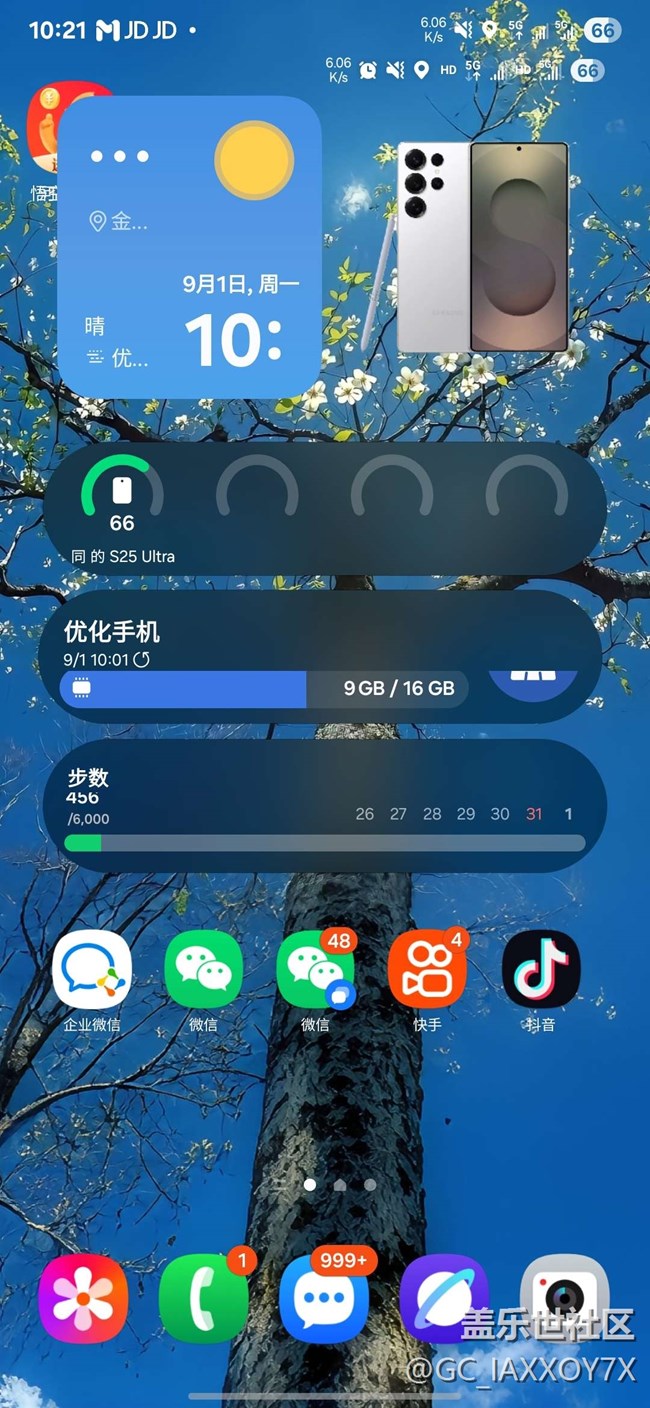The image size is (650, 1408).
Task: Launch the 企业微信 app
Action: (92, 970)
